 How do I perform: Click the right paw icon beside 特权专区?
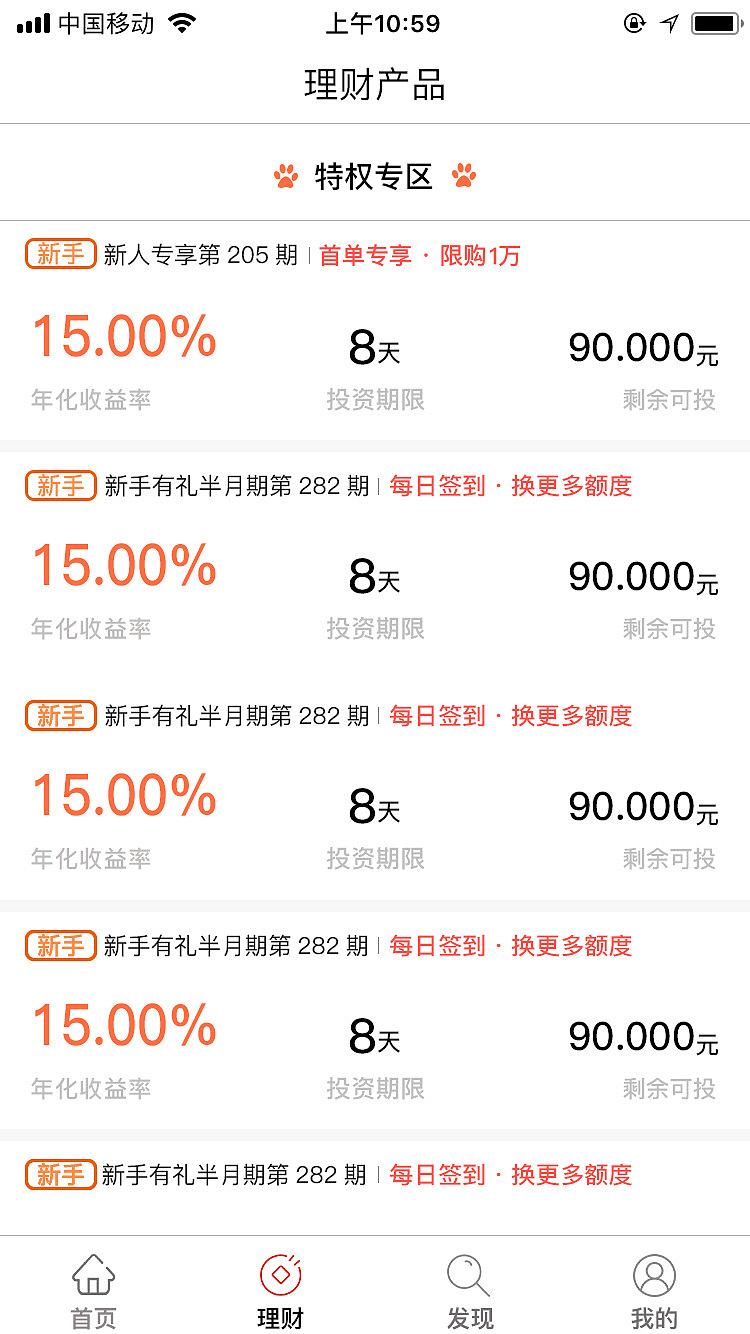coord(462,173)
